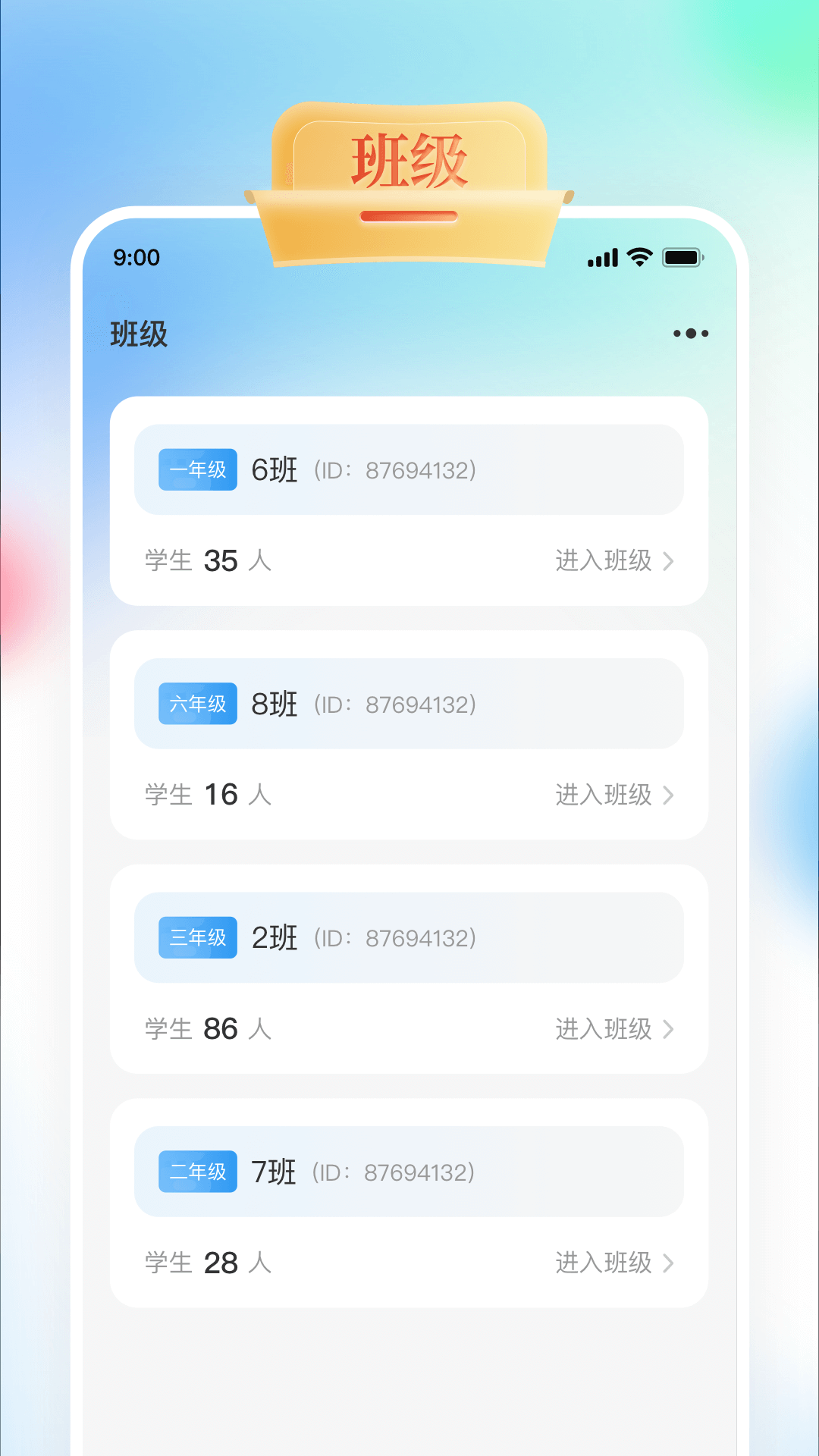The width and height of the screenshot is (819, 1456).
Task: Click student count 86 for 2班
Action: point(220,1029)
